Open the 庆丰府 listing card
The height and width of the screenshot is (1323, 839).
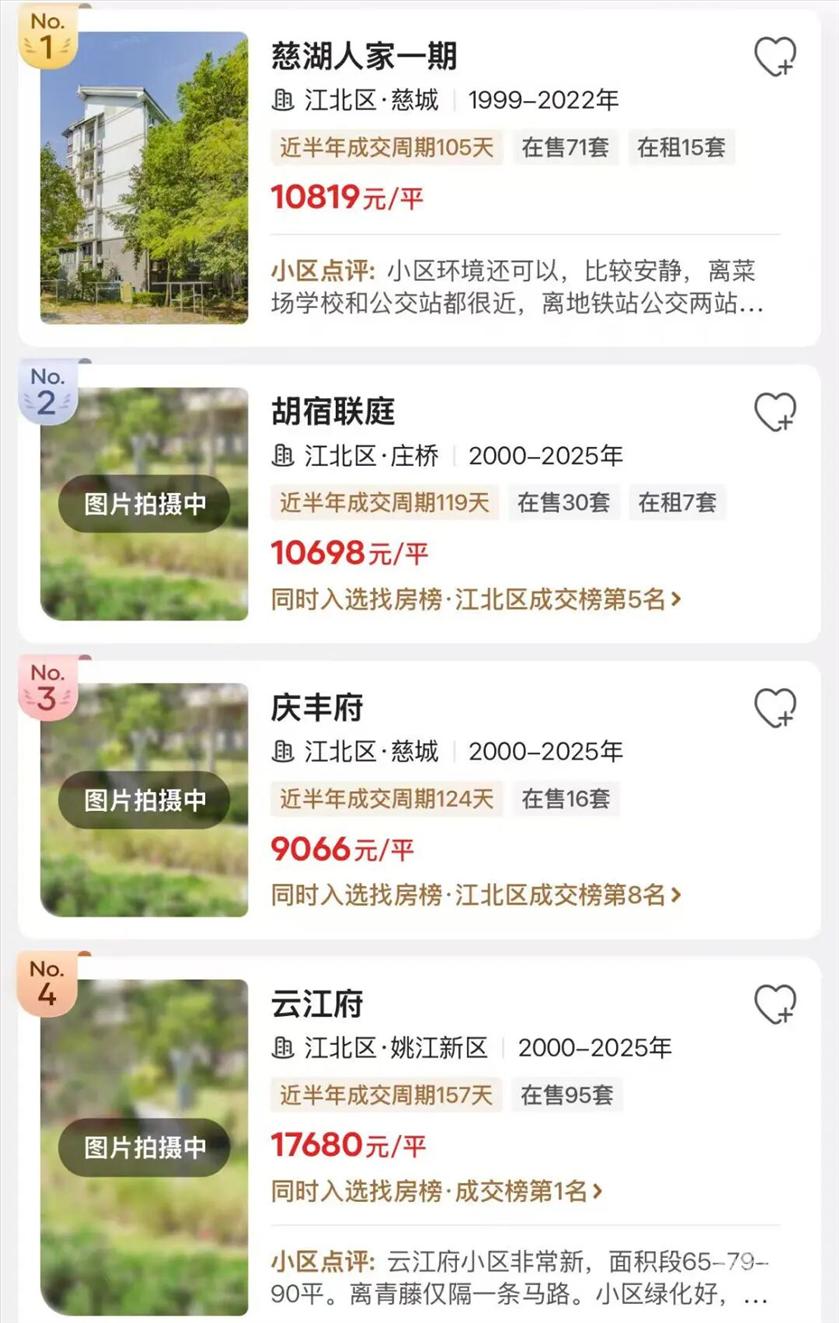coord(316,708)
